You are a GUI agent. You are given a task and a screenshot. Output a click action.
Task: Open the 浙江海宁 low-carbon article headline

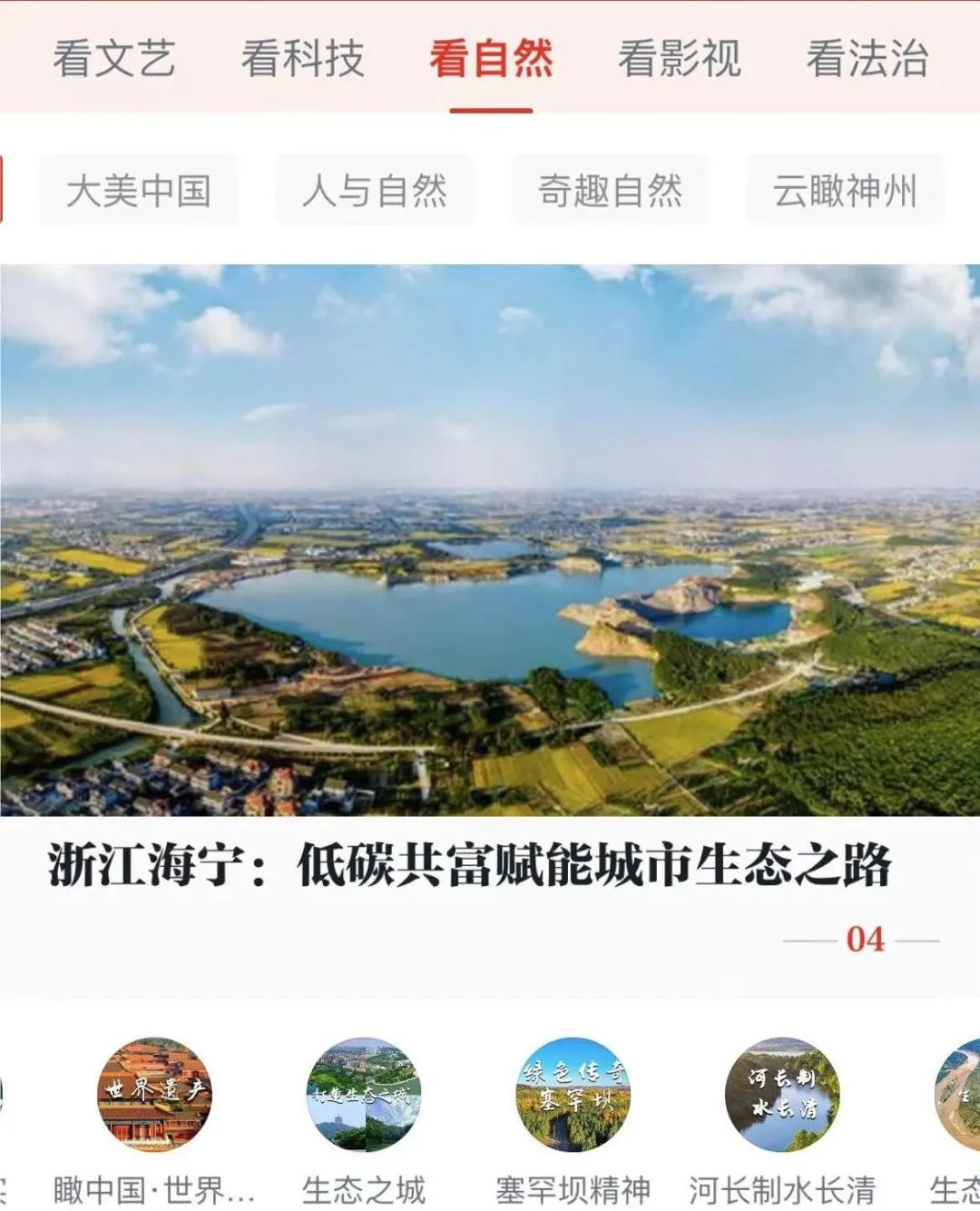click(468, 866)
